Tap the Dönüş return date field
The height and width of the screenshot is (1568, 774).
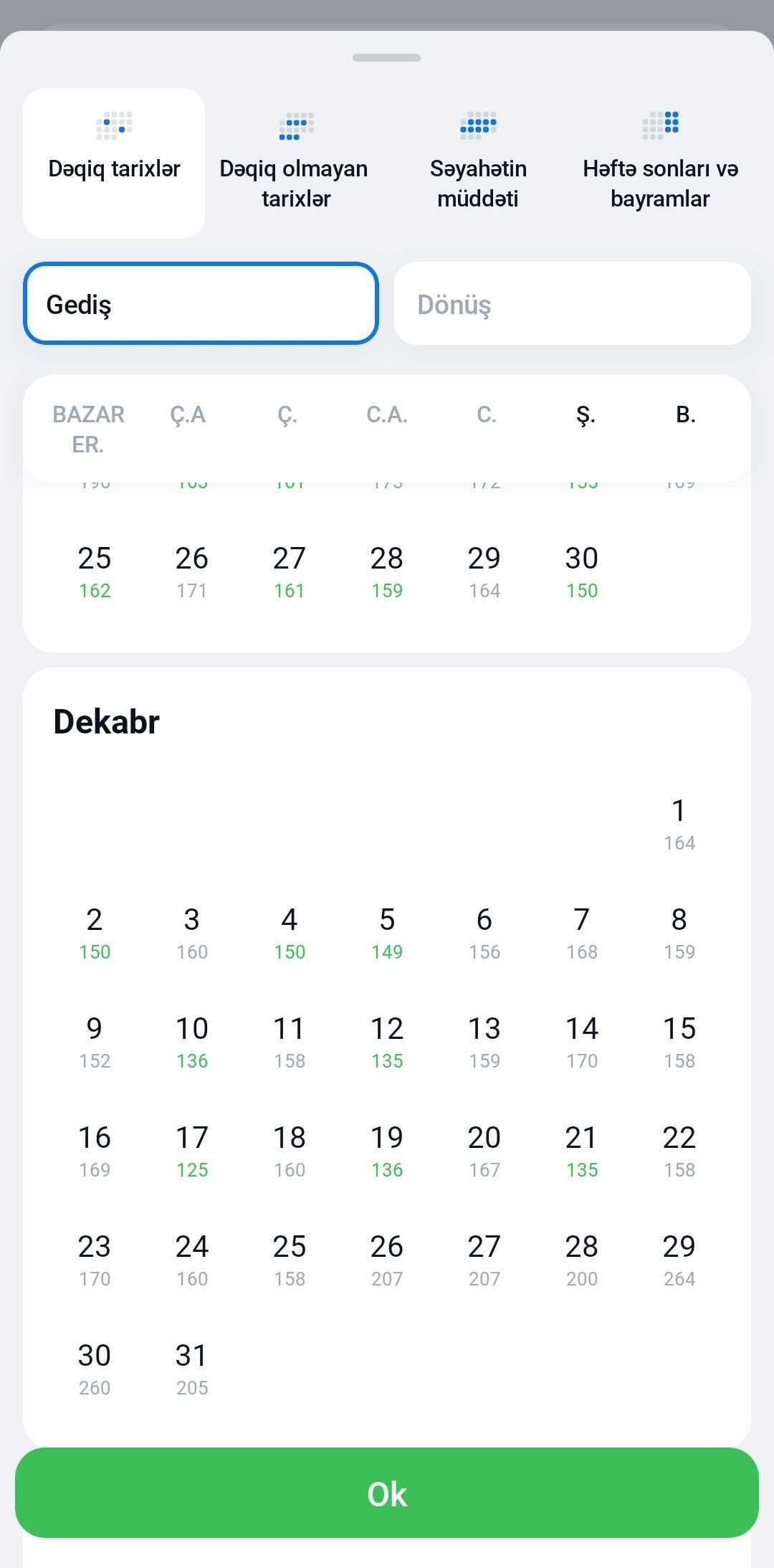pos(573,303)
